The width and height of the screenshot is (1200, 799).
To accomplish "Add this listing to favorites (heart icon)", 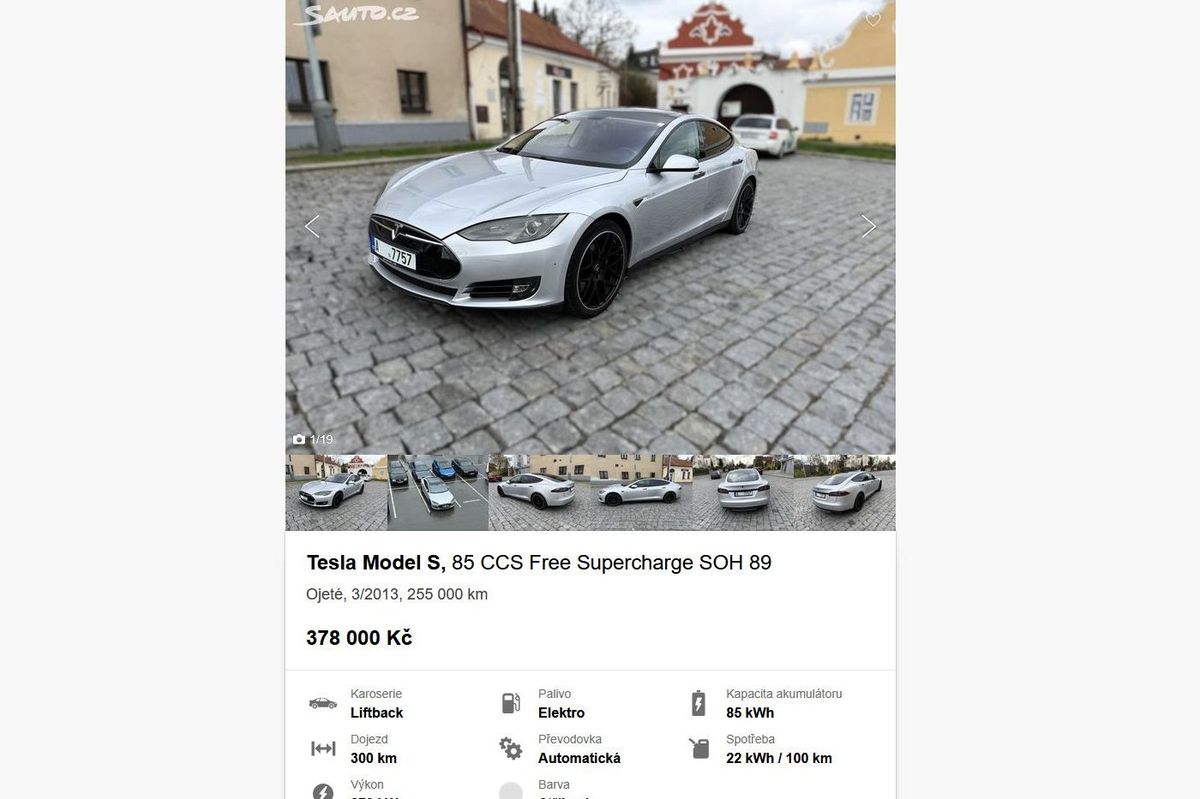I will point(873,20).
